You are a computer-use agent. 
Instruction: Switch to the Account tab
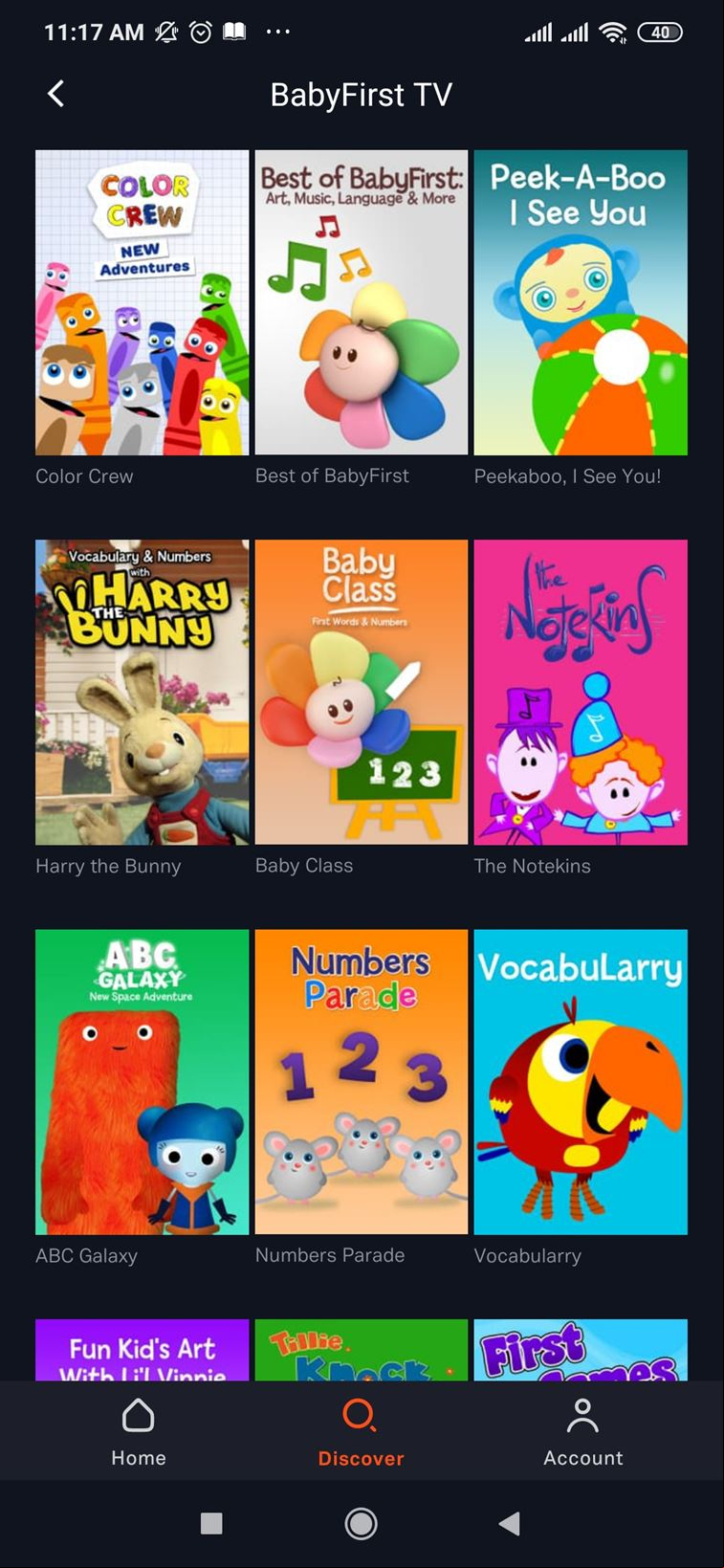click(x=582, y=1432)
